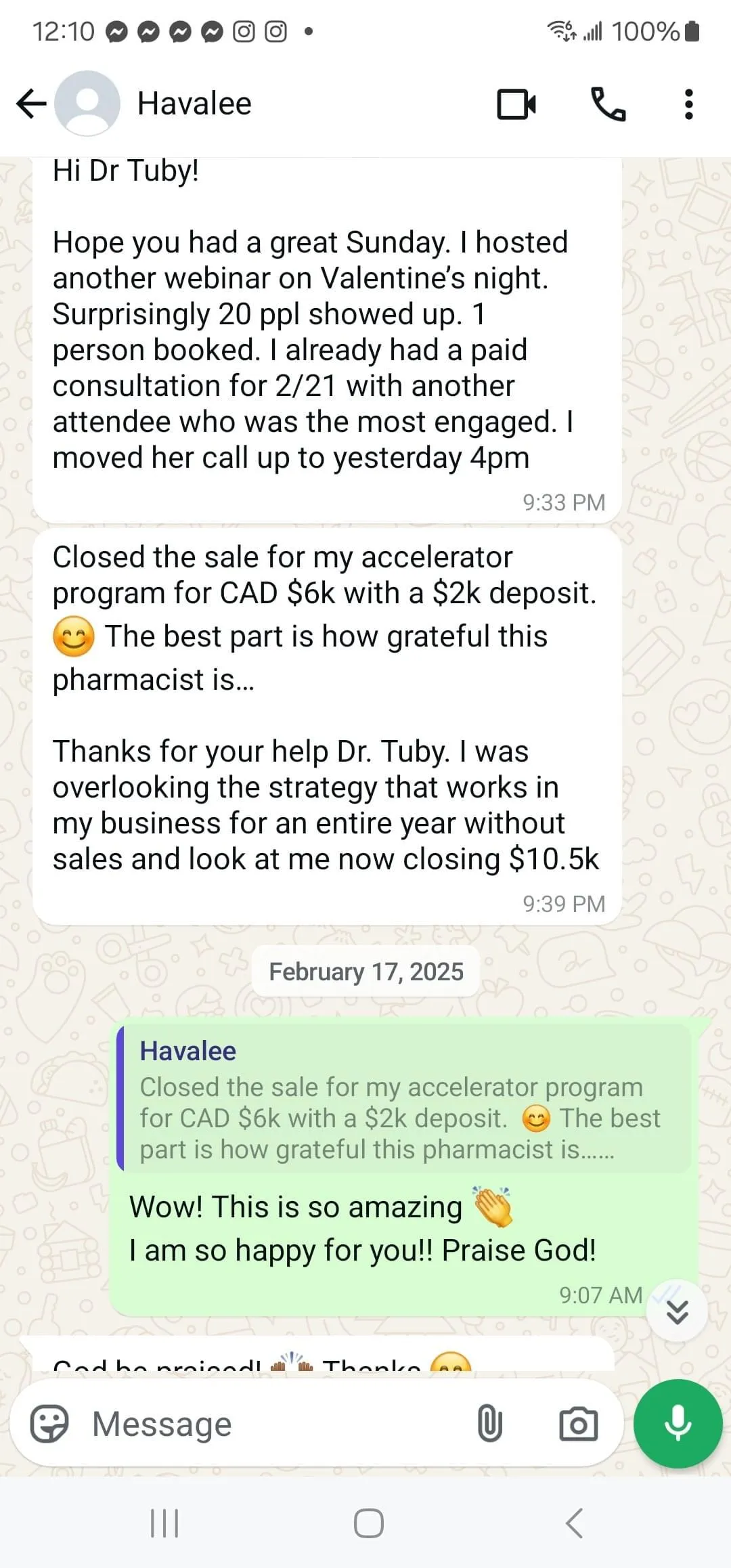Open the recent apps view

pos(164,1523)
